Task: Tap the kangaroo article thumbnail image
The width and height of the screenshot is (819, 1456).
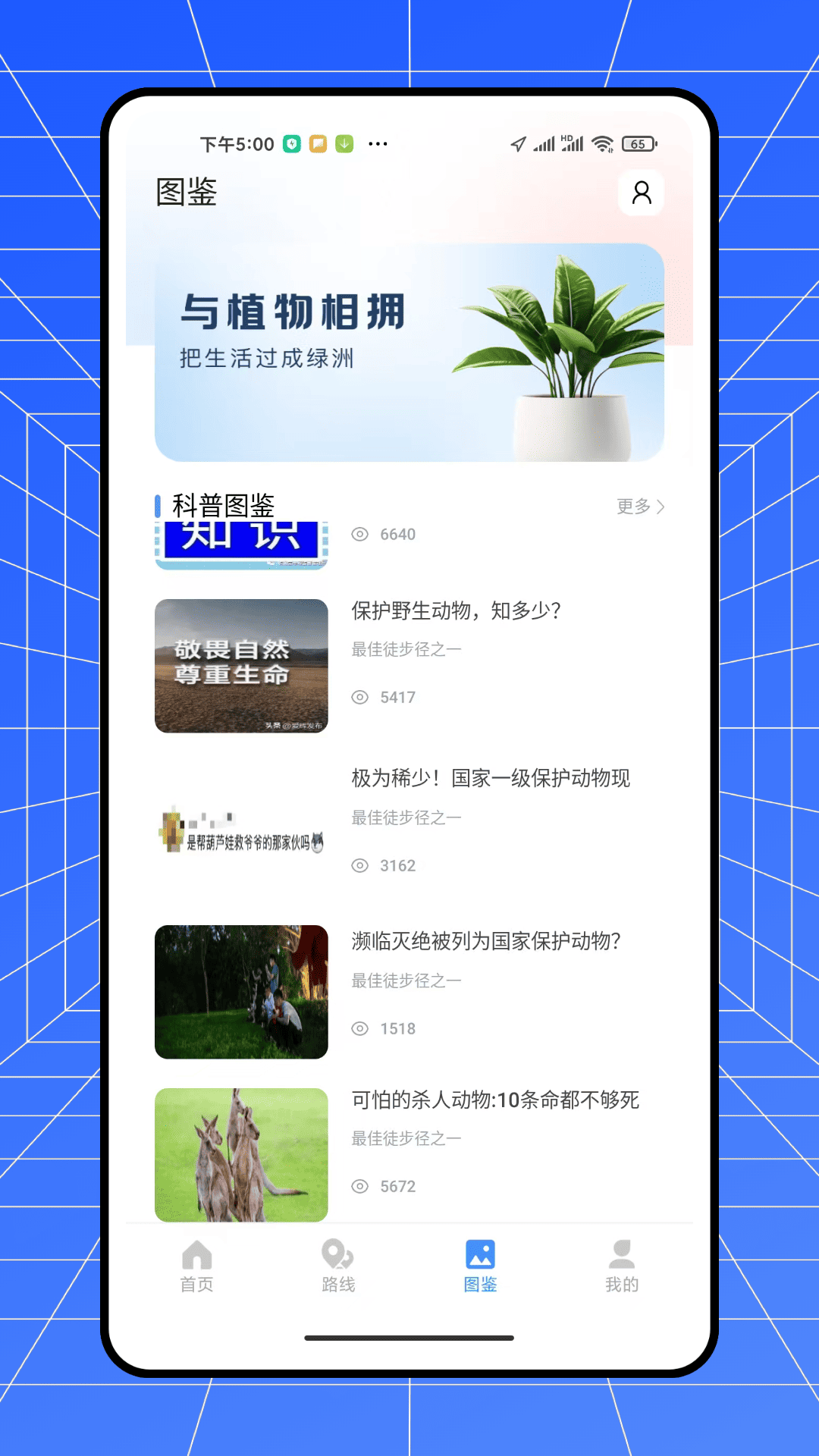Action: (x=240, y=1153)
